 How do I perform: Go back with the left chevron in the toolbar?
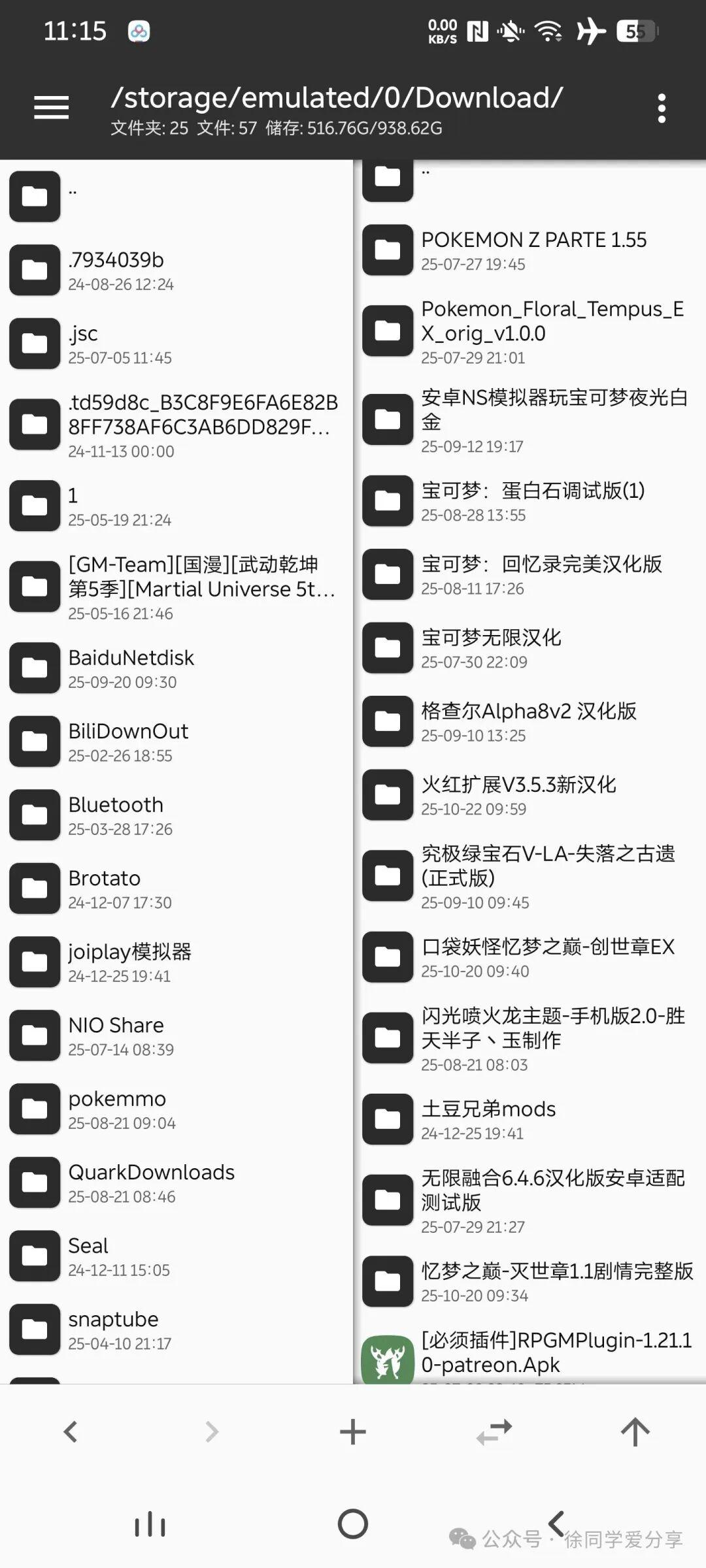click(x=71, y=1432)
